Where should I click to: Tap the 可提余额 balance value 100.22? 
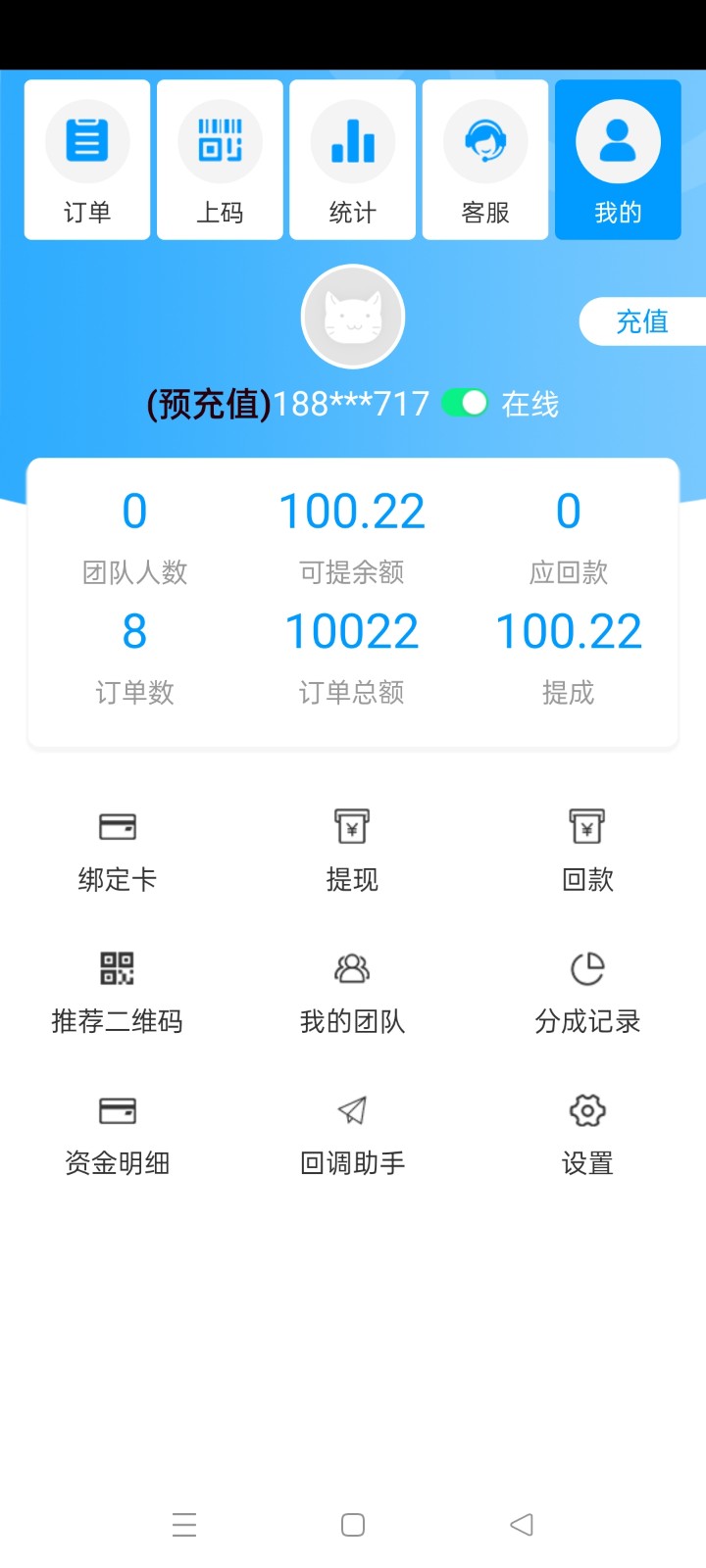[x=352, y=508]
